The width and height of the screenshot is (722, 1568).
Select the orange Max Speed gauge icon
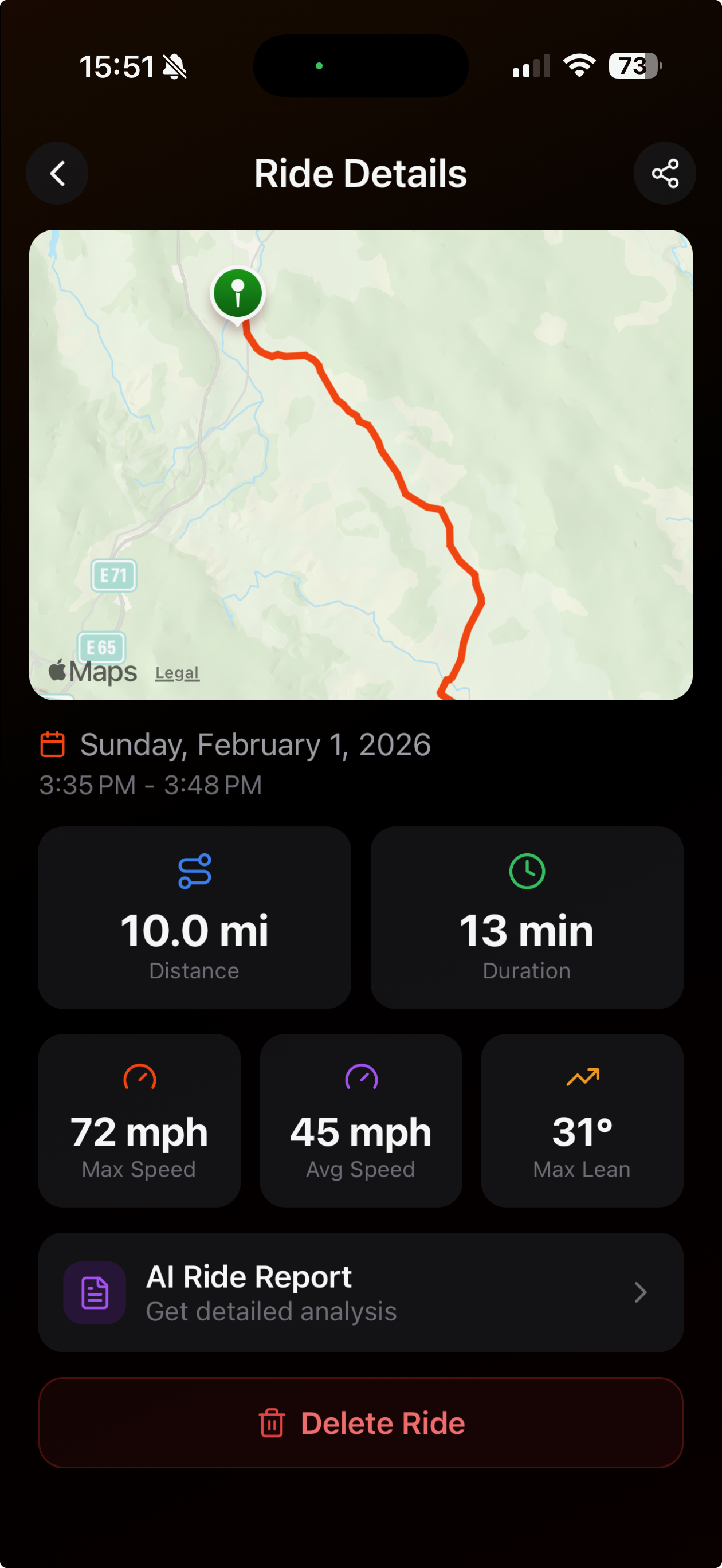tap(139, 1078)
